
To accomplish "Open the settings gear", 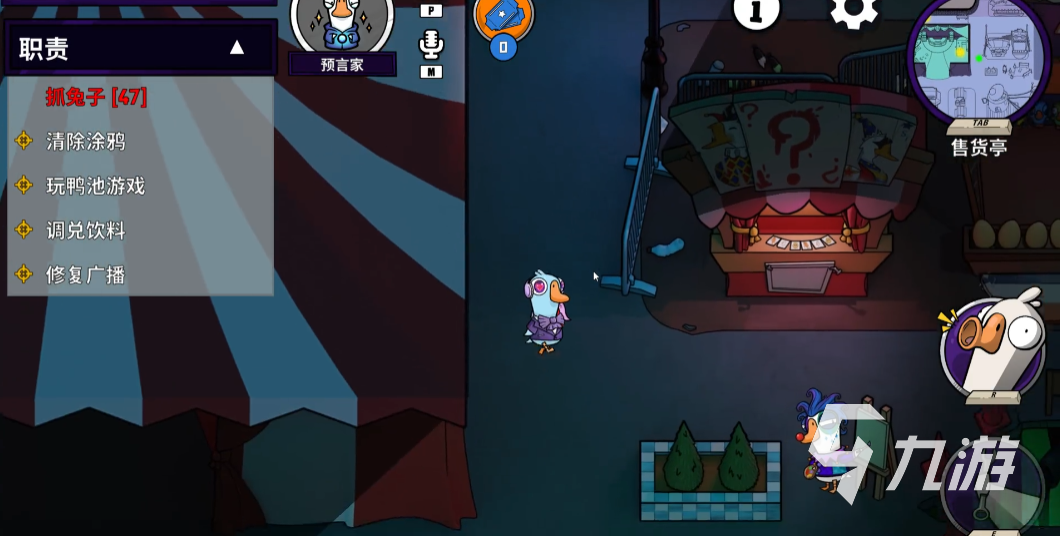I will 854,12.
